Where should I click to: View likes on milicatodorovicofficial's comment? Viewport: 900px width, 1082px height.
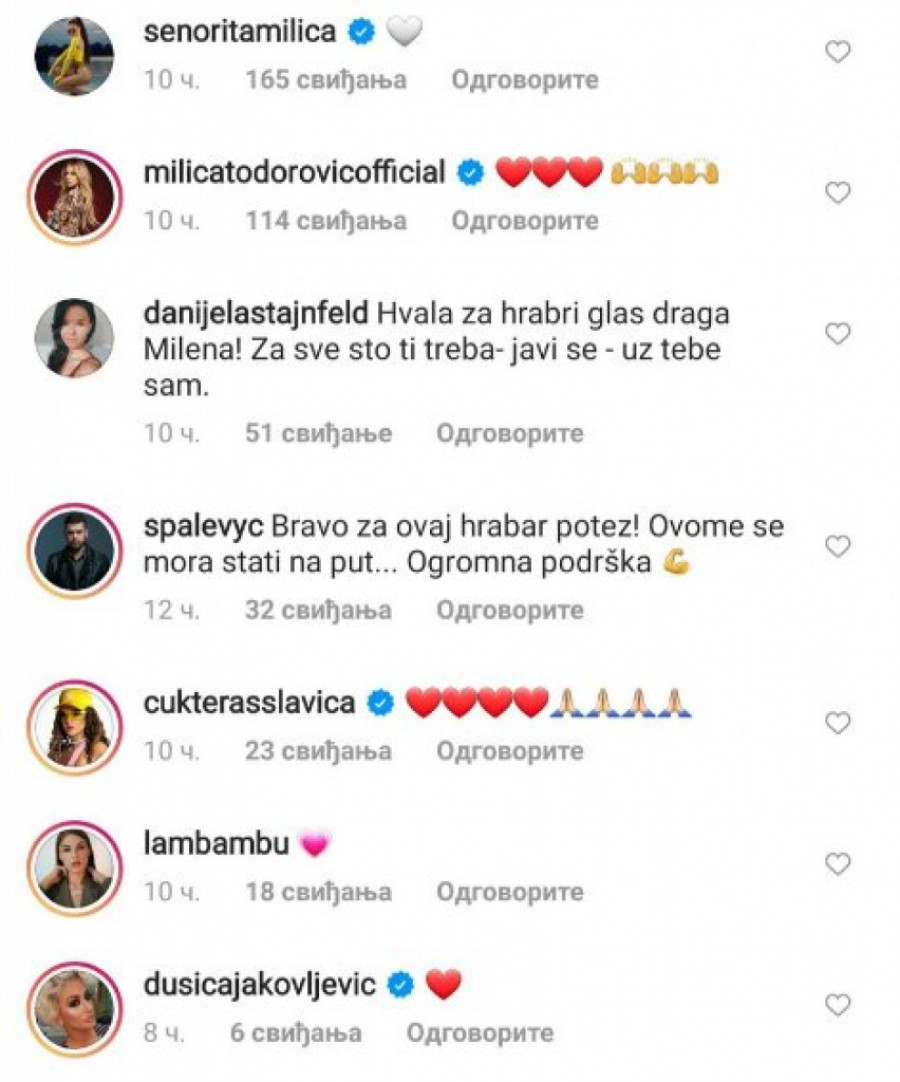coord(326,221)
